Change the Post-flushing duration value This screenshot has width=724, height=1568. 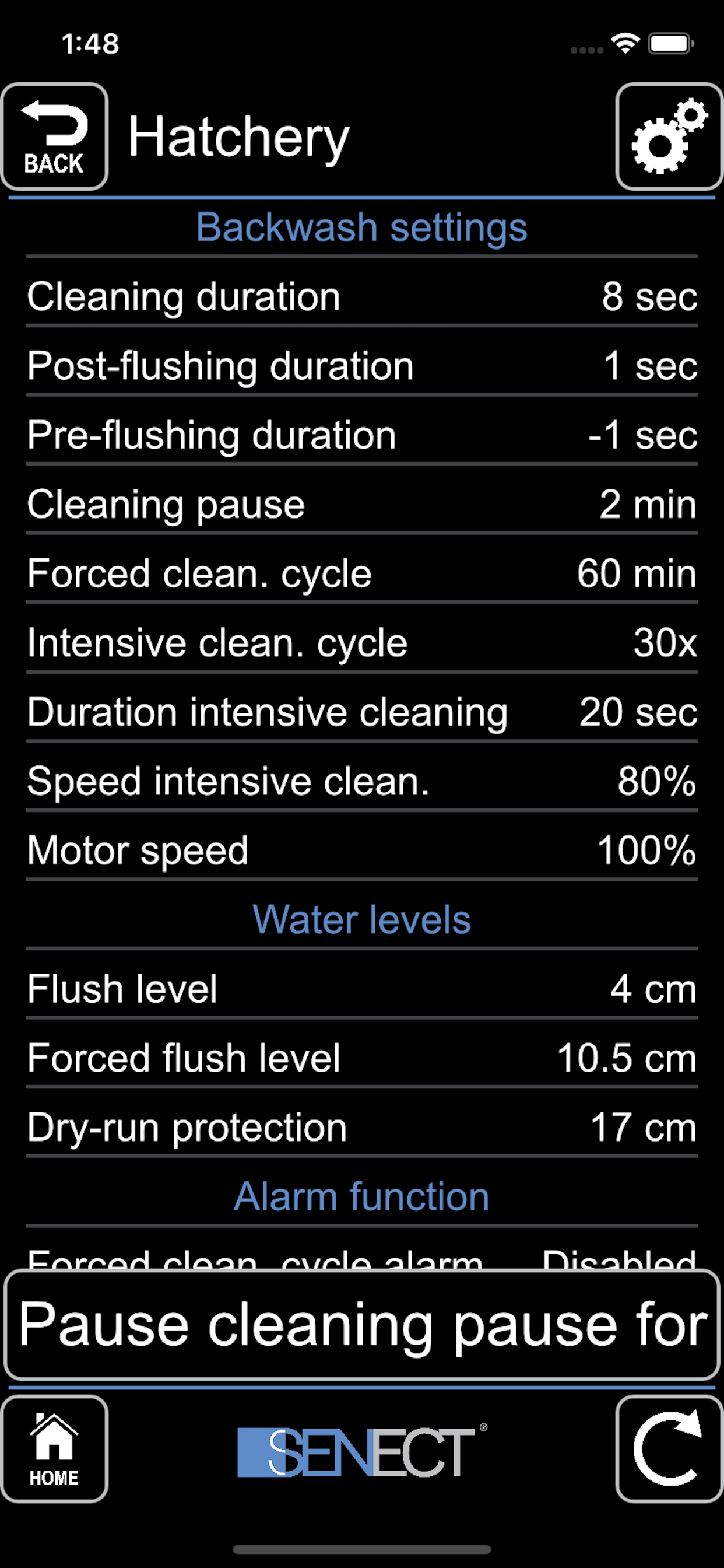(362, 366)
